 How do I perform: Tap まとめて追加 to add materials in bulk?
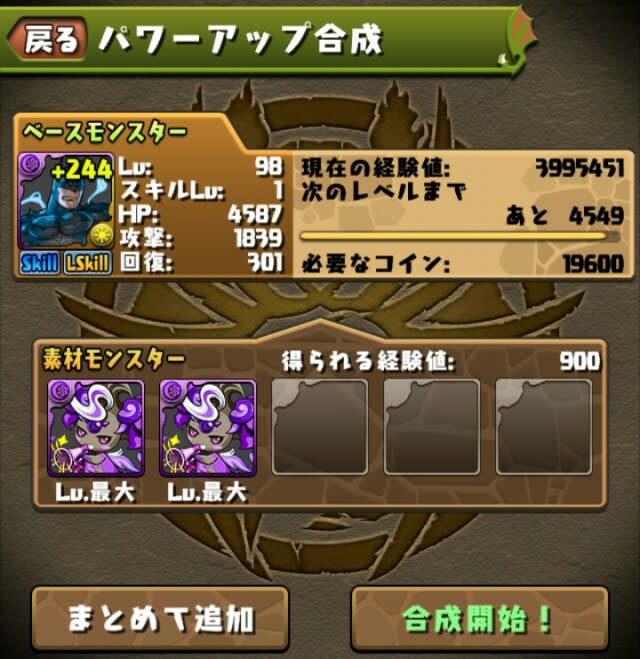(x=160, y=618)
